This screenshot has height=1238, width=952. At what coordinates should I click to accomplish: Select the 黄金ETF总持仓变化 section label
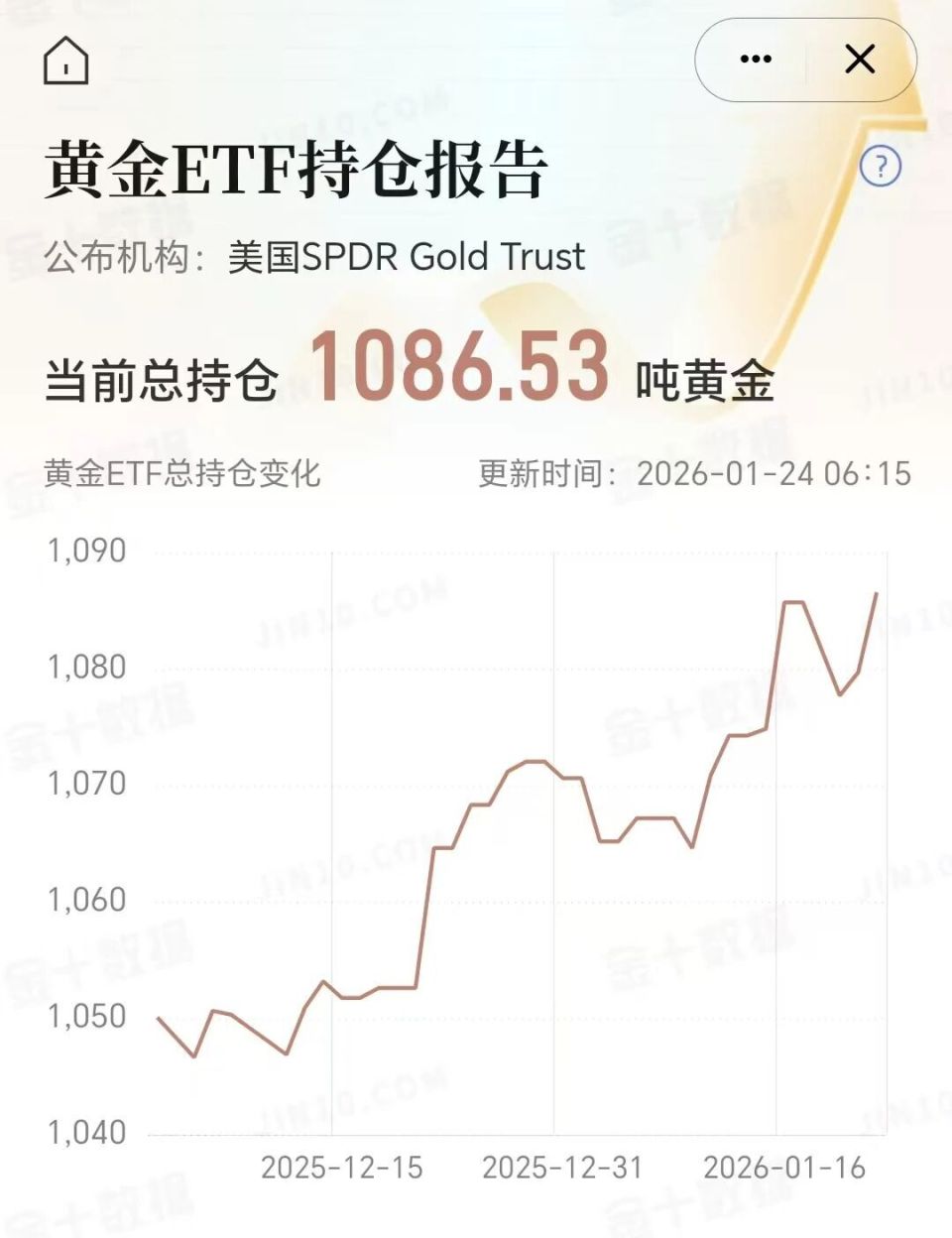pos(183,474)
